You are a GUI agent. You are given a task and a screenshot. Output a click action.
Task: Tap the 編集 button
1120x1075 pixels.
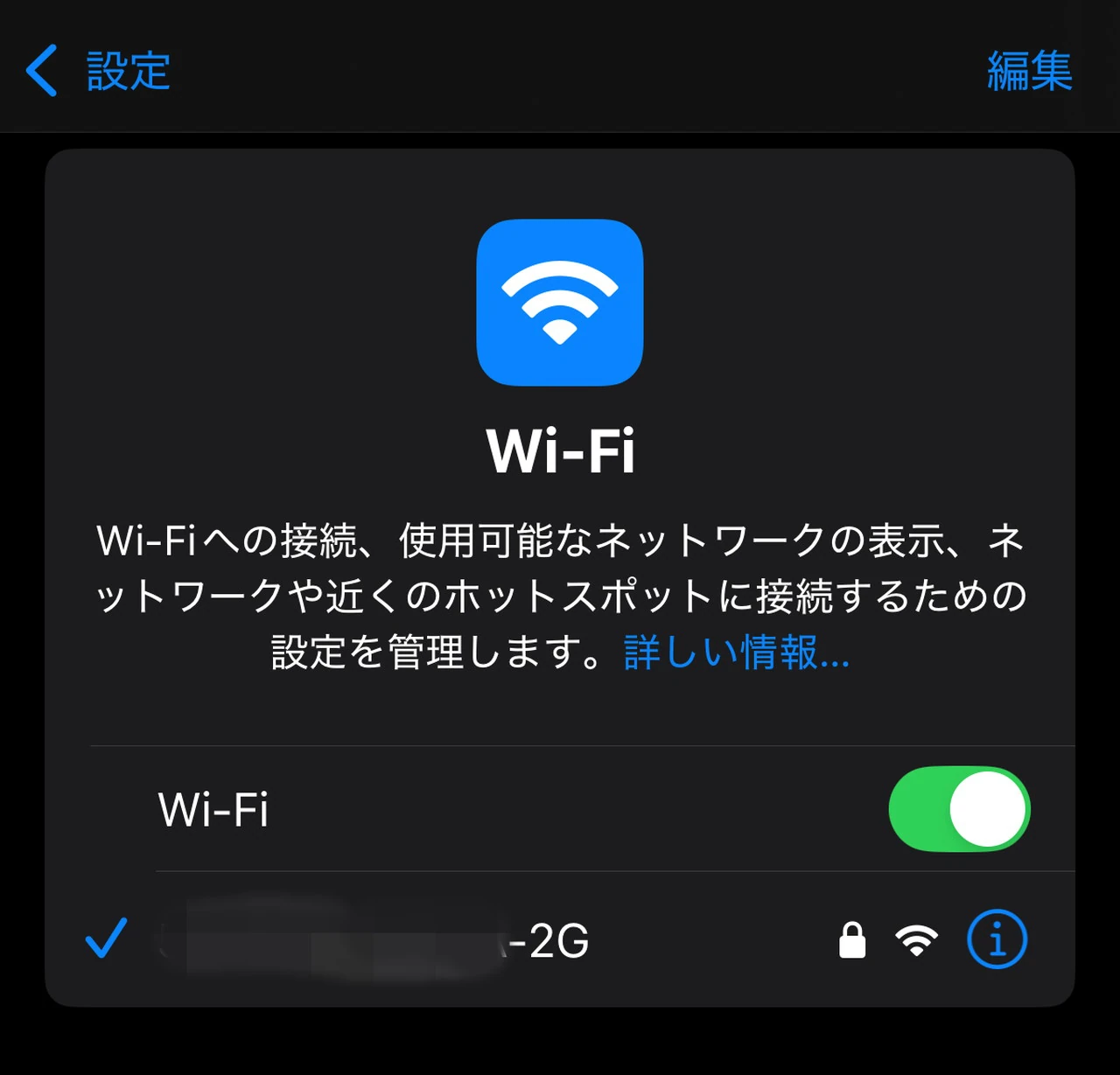point(1029,71)
